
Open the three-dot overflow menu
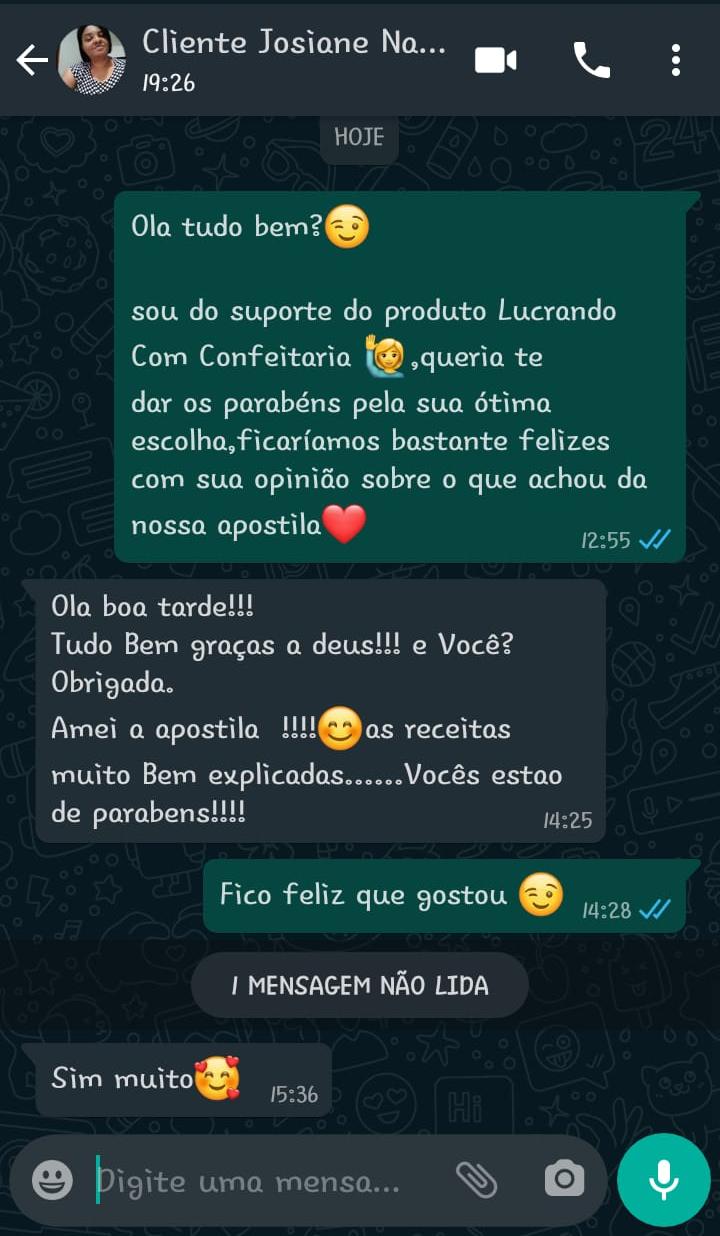tap(676, 59)
